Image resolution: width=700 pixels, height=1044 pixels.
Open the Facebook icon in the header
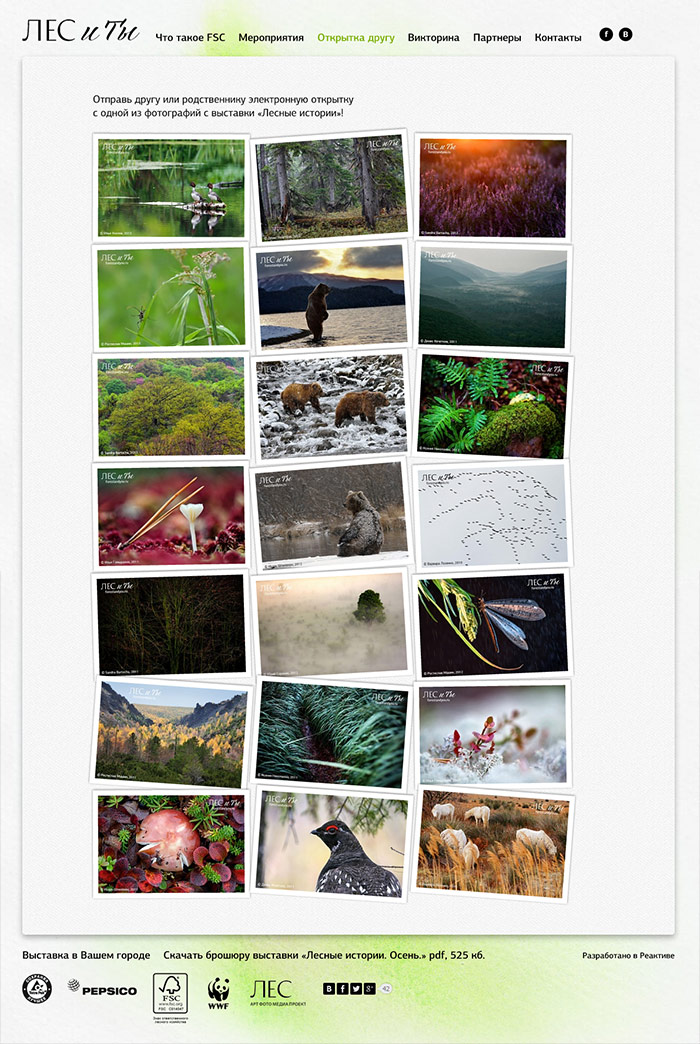point(606,35)
